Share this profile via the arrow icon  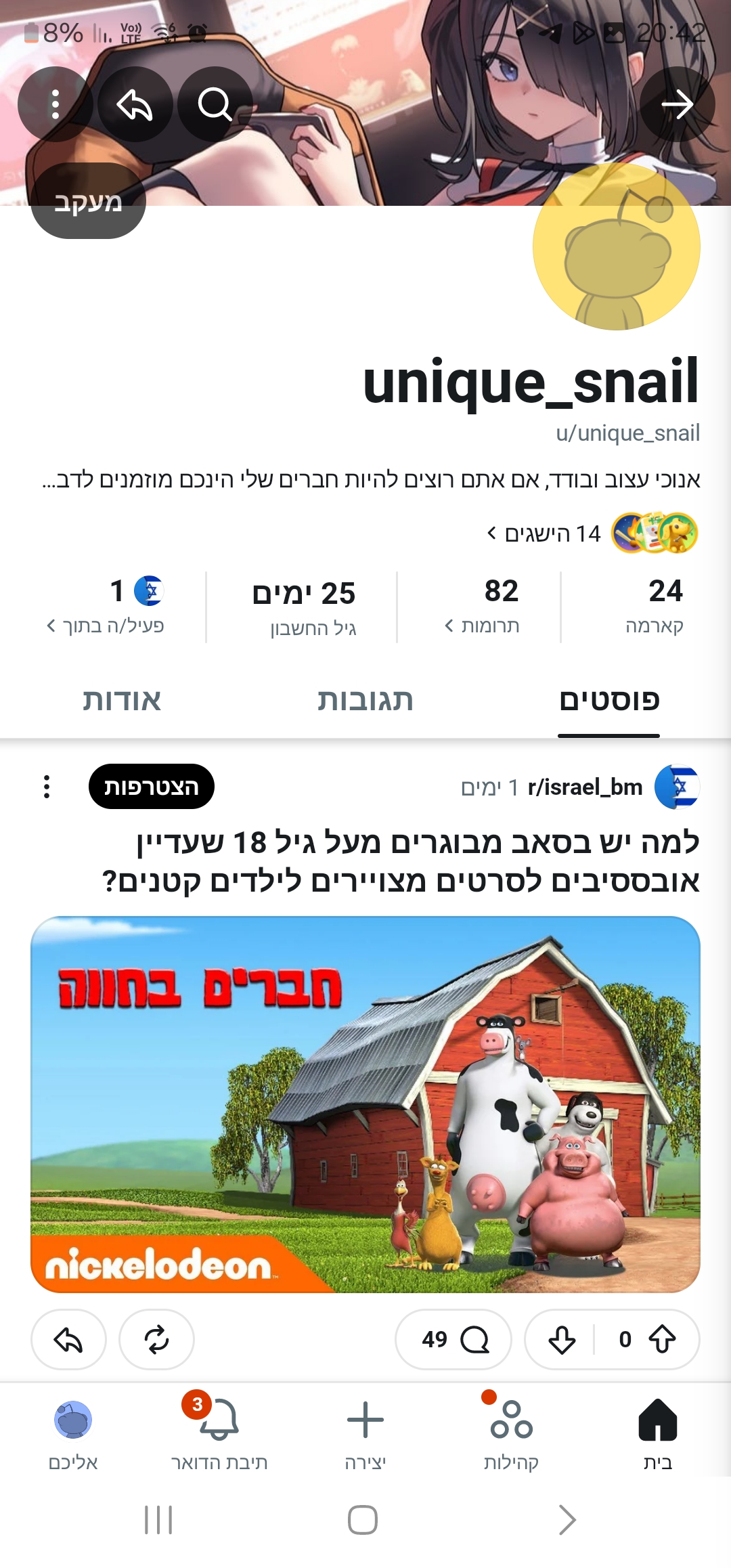(135, 104)
